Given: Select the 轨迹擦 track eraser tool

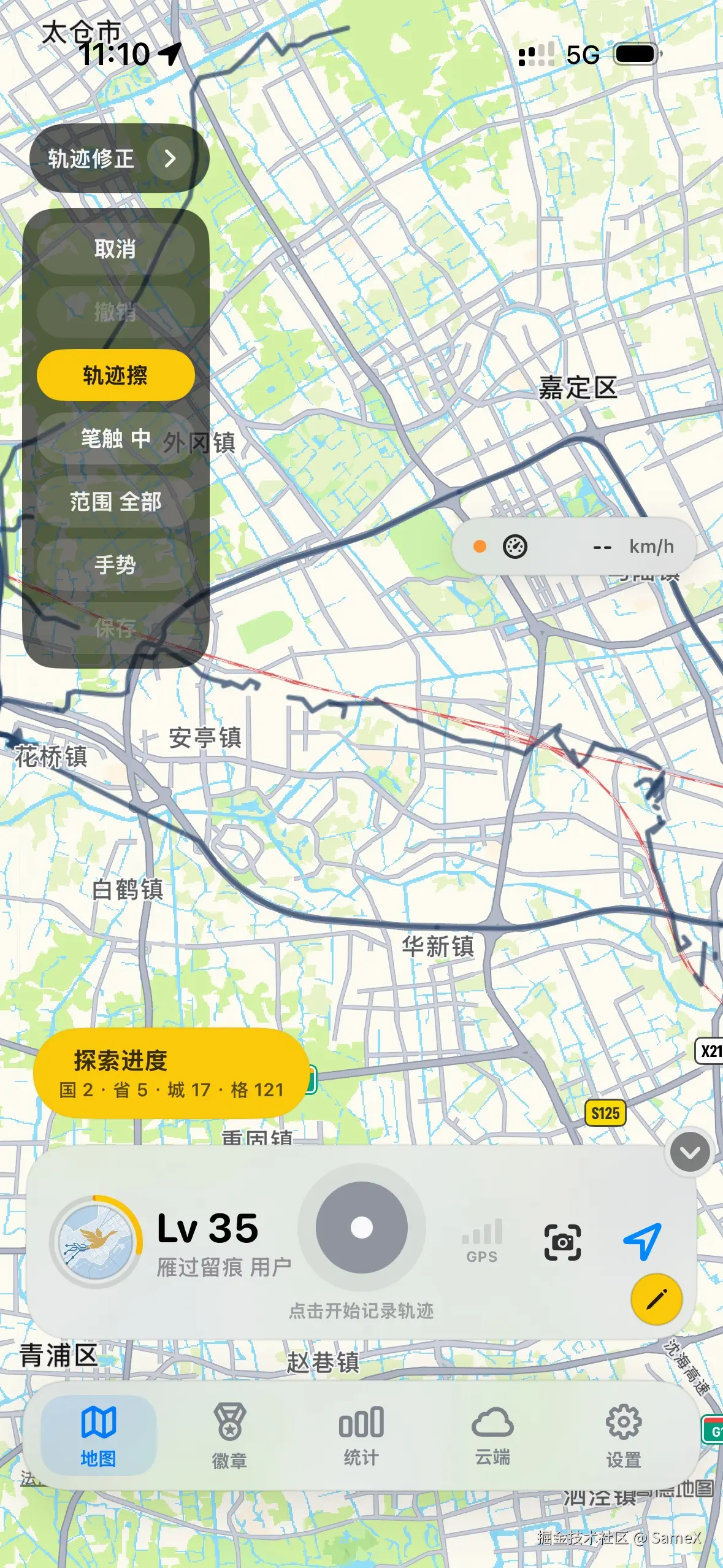Looking at the screenshot, I should coord(115,375).
